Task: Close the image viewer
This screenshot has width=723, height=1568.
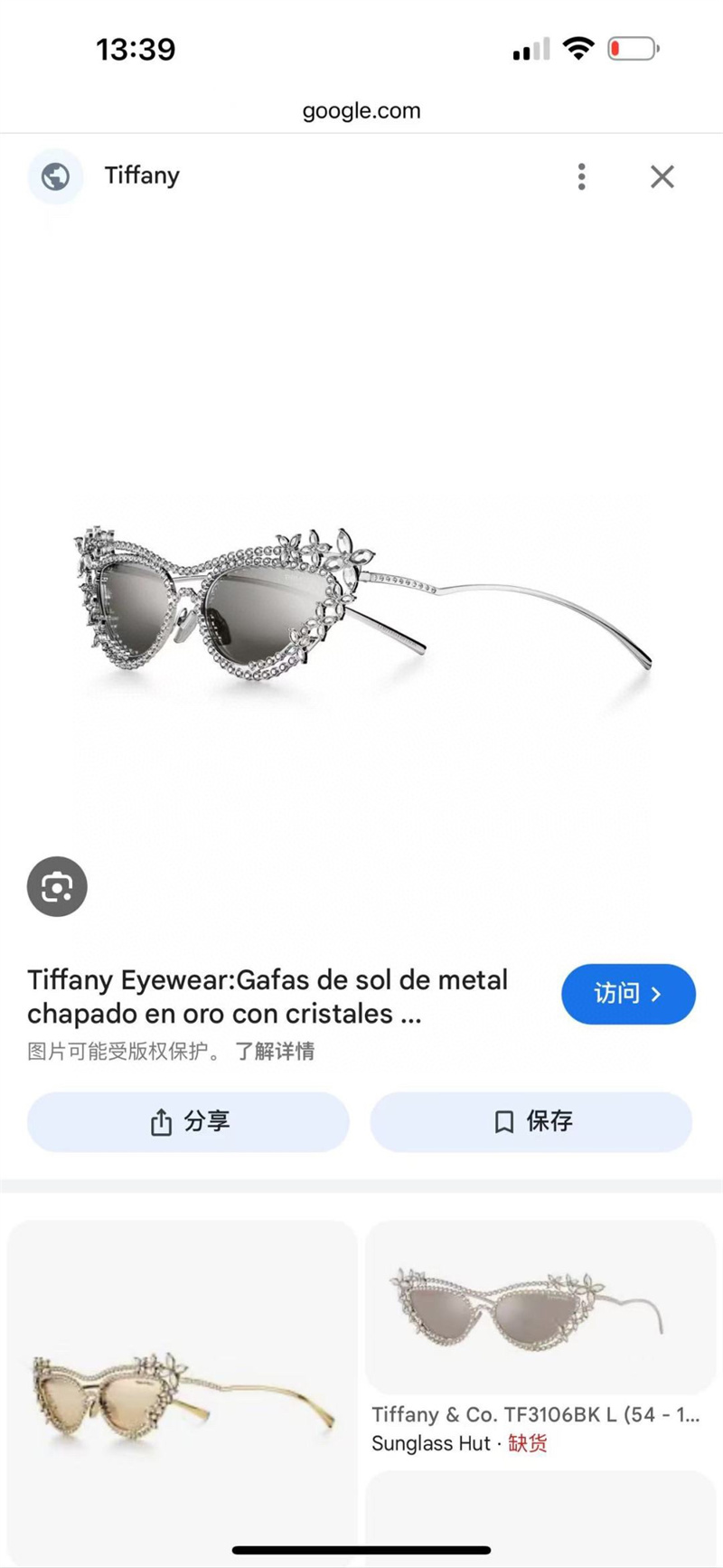Action: pyautogui.click(x=662, y=176)
